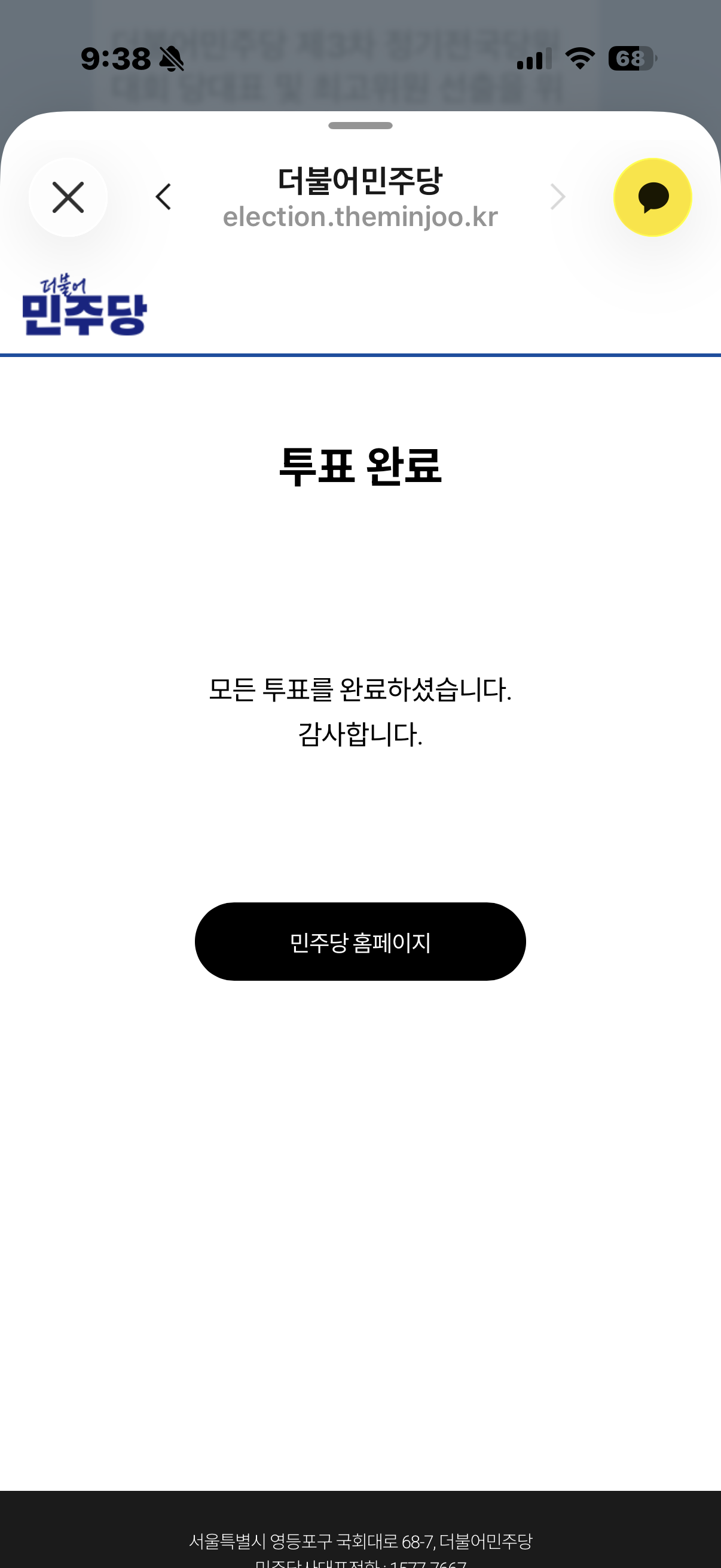Close the in-app browser with X

[x=68, y=197]
